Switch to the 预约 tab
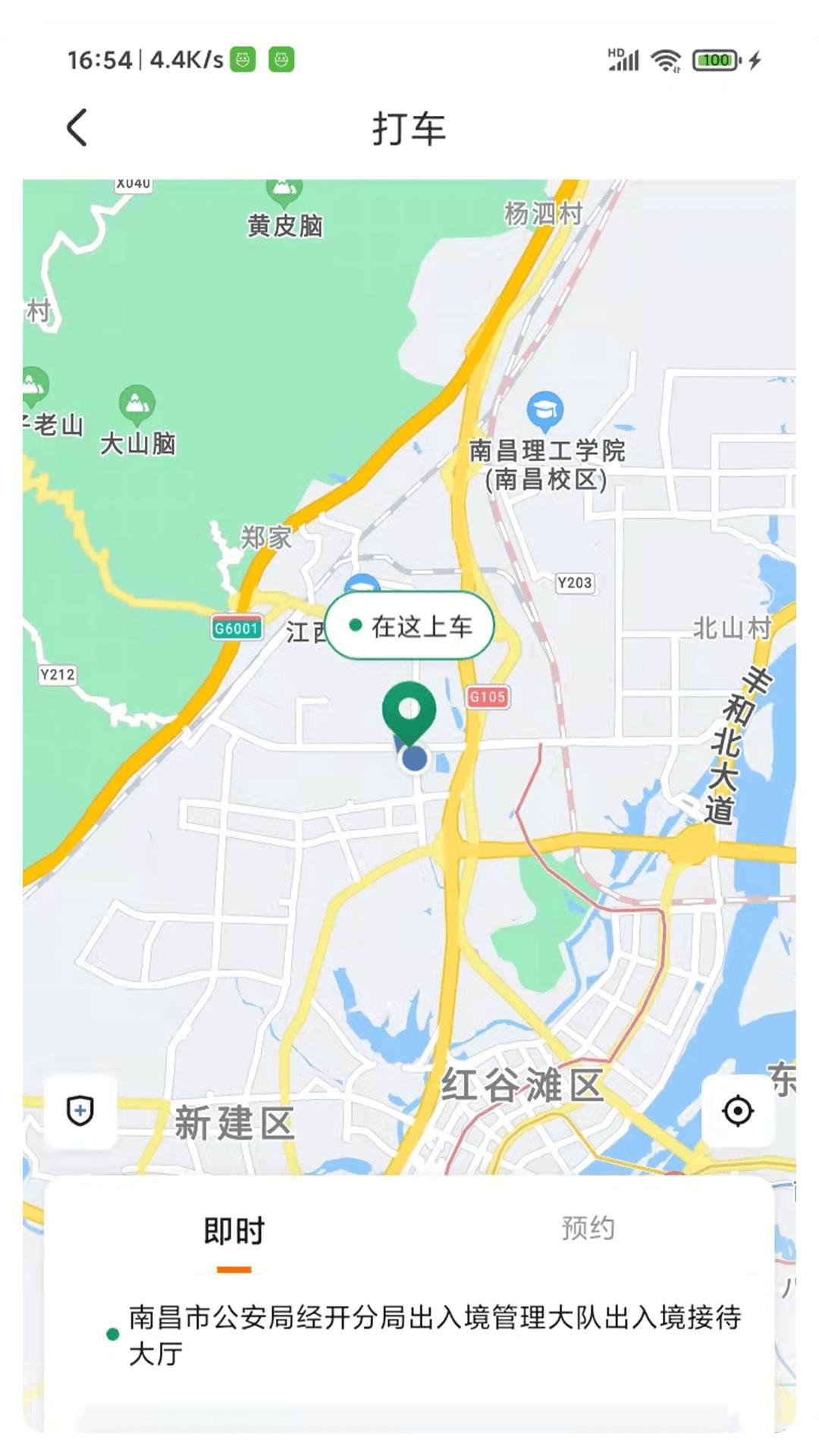The width and height of the screenshot is (819, 1456). click(x=588, y=1228)
